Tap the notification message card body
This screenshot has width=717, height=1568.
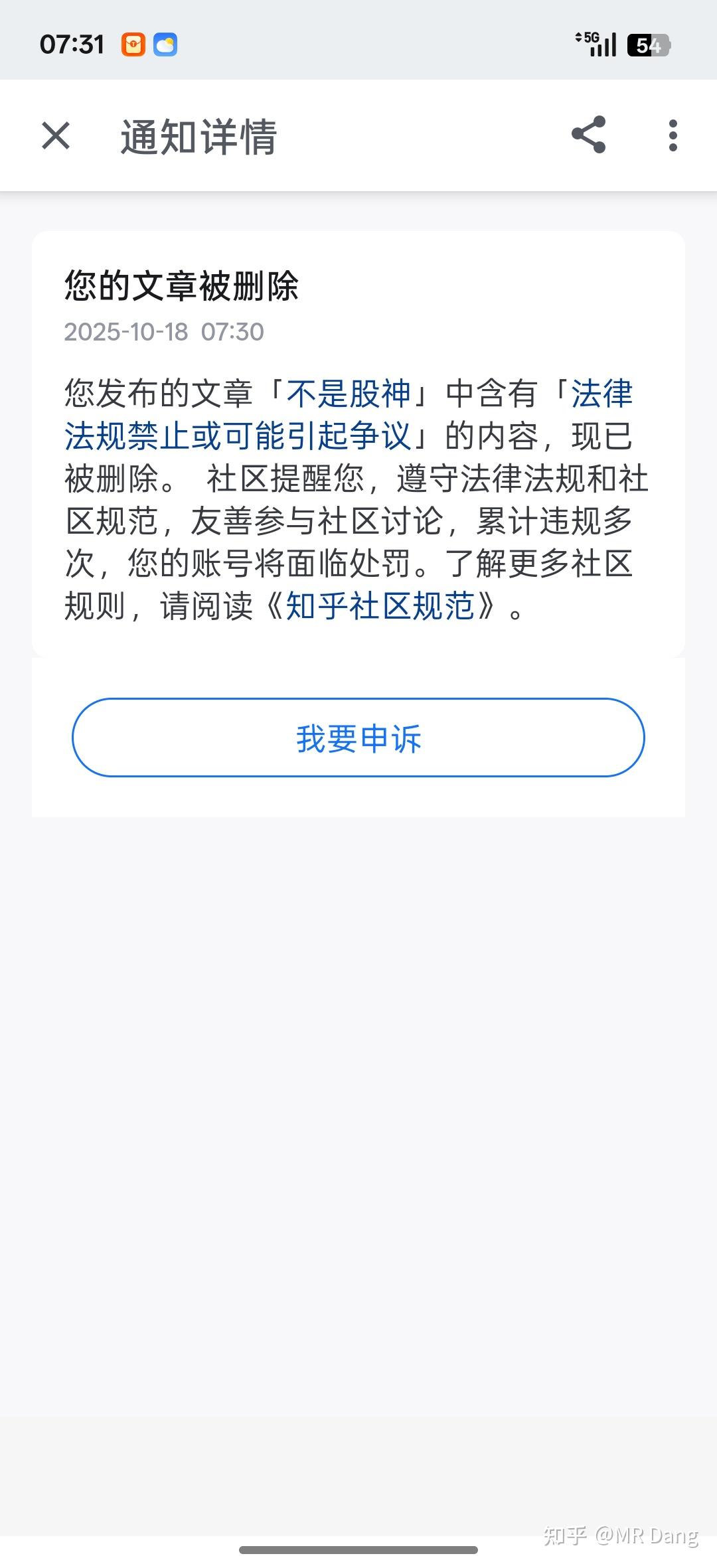pos(358,498)
